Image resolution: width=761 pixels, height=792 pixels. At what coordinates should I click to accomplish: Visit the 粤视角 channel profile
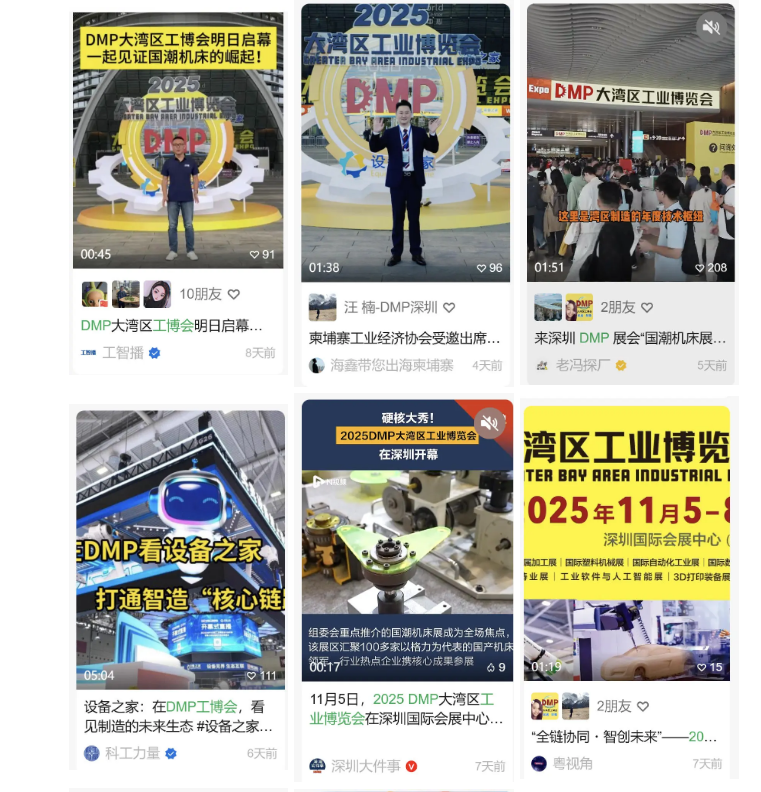572,763
